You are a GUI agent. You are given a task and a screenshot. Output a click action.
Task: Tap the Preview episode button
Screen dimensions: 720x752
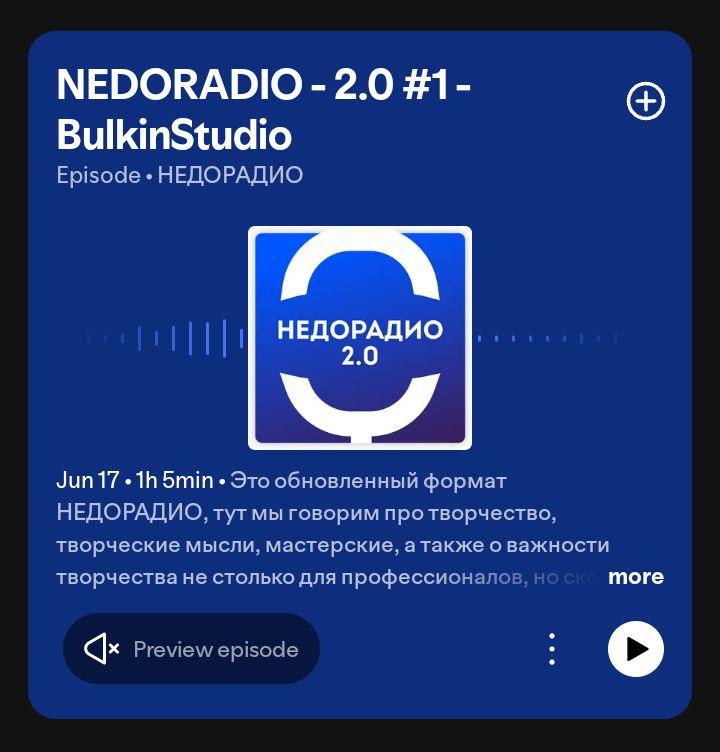click(191, 649)
